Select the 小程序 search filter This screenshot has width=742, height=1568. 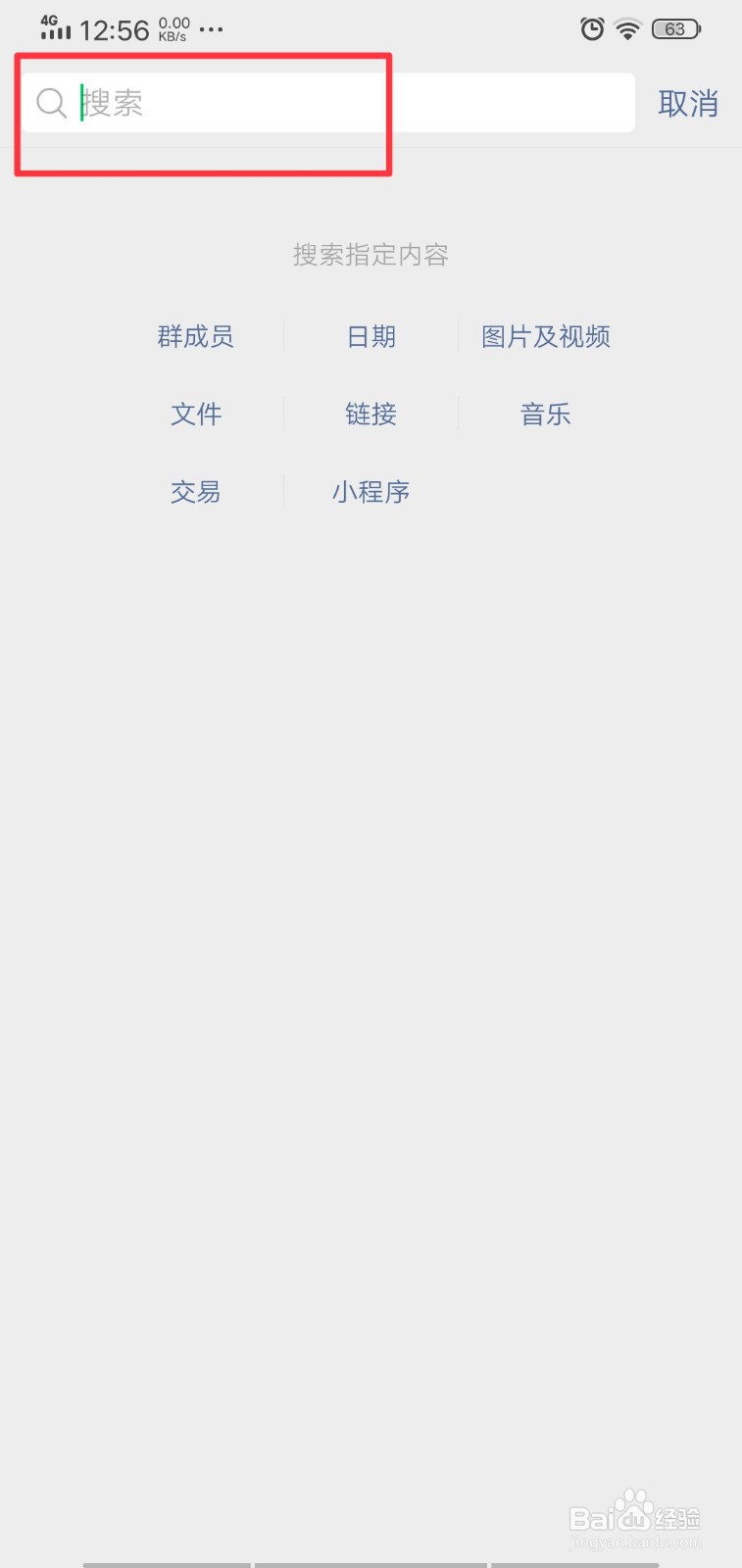(371, 491)
